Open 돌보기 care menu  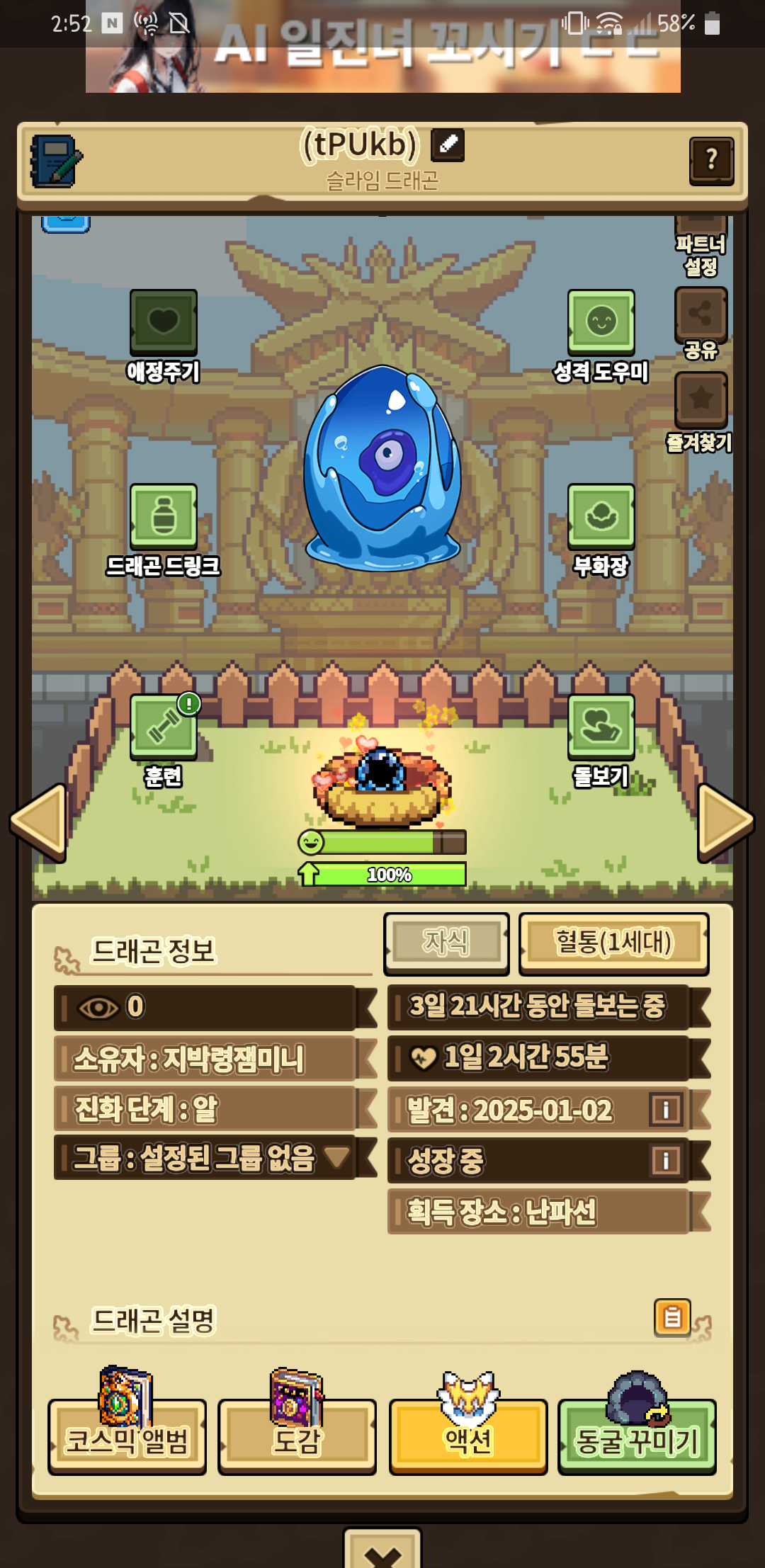(x=601, y=740)
